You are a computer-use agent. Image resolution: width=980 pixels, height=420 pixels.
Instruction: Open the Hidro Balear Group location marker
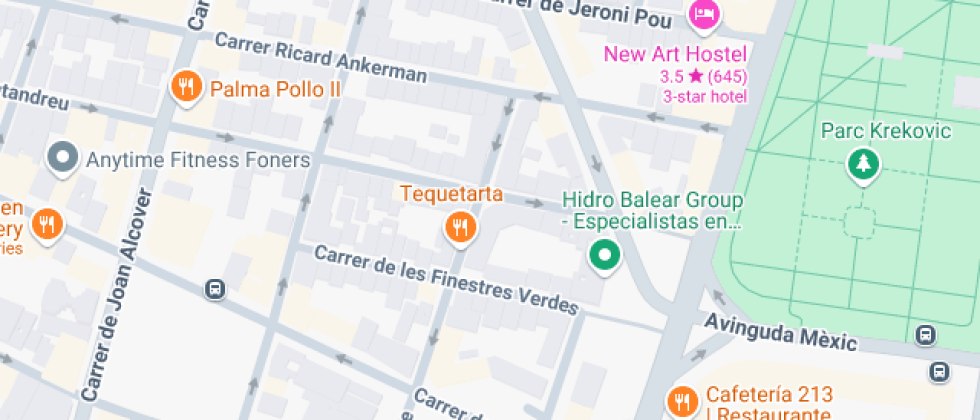pyautogui.click(x=604, y=255)
